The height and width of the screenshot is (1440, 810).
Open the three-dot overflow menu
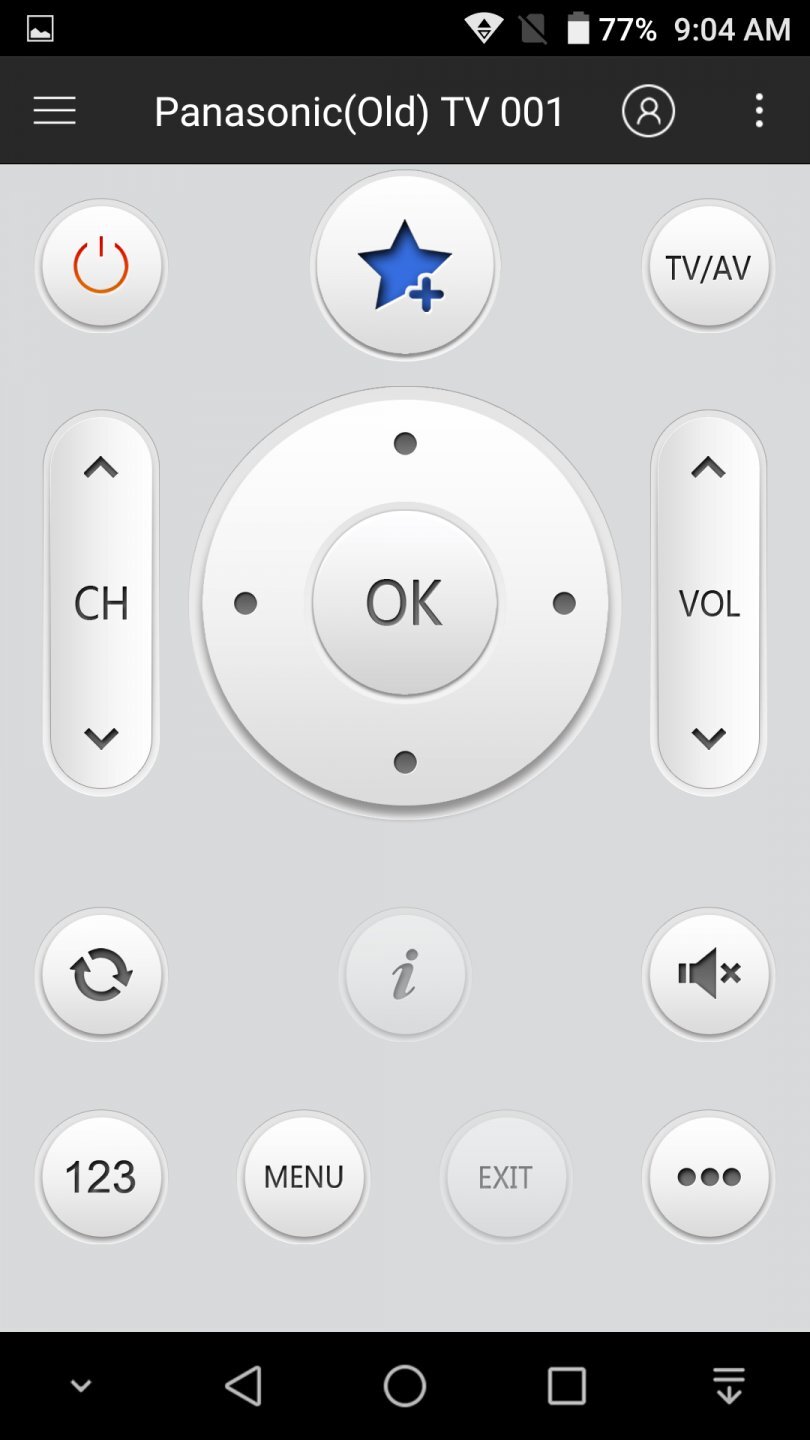pos(759,110)
